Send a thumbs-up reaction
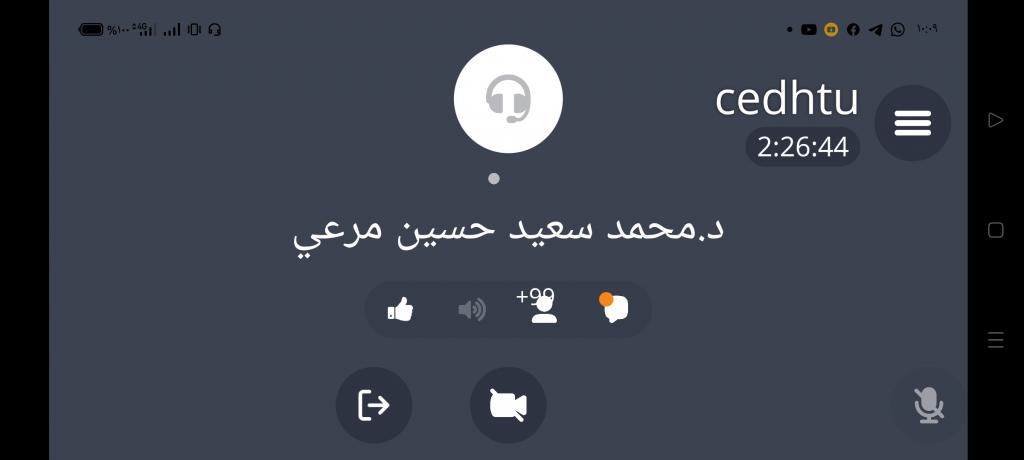Viewport: 1024px width, 460px height. click(x=400, y=309)
